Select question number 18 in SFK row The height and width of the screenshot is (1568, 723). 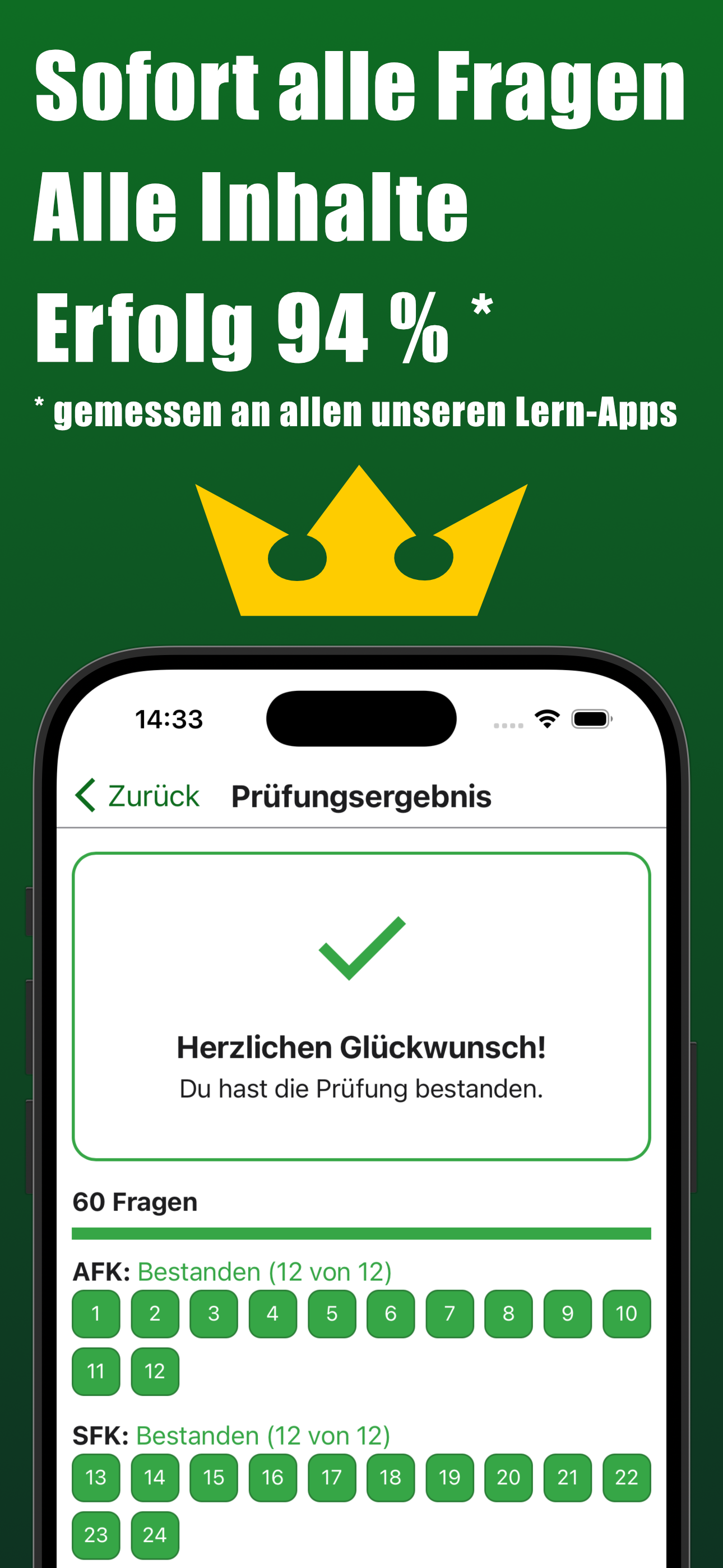390,1477
